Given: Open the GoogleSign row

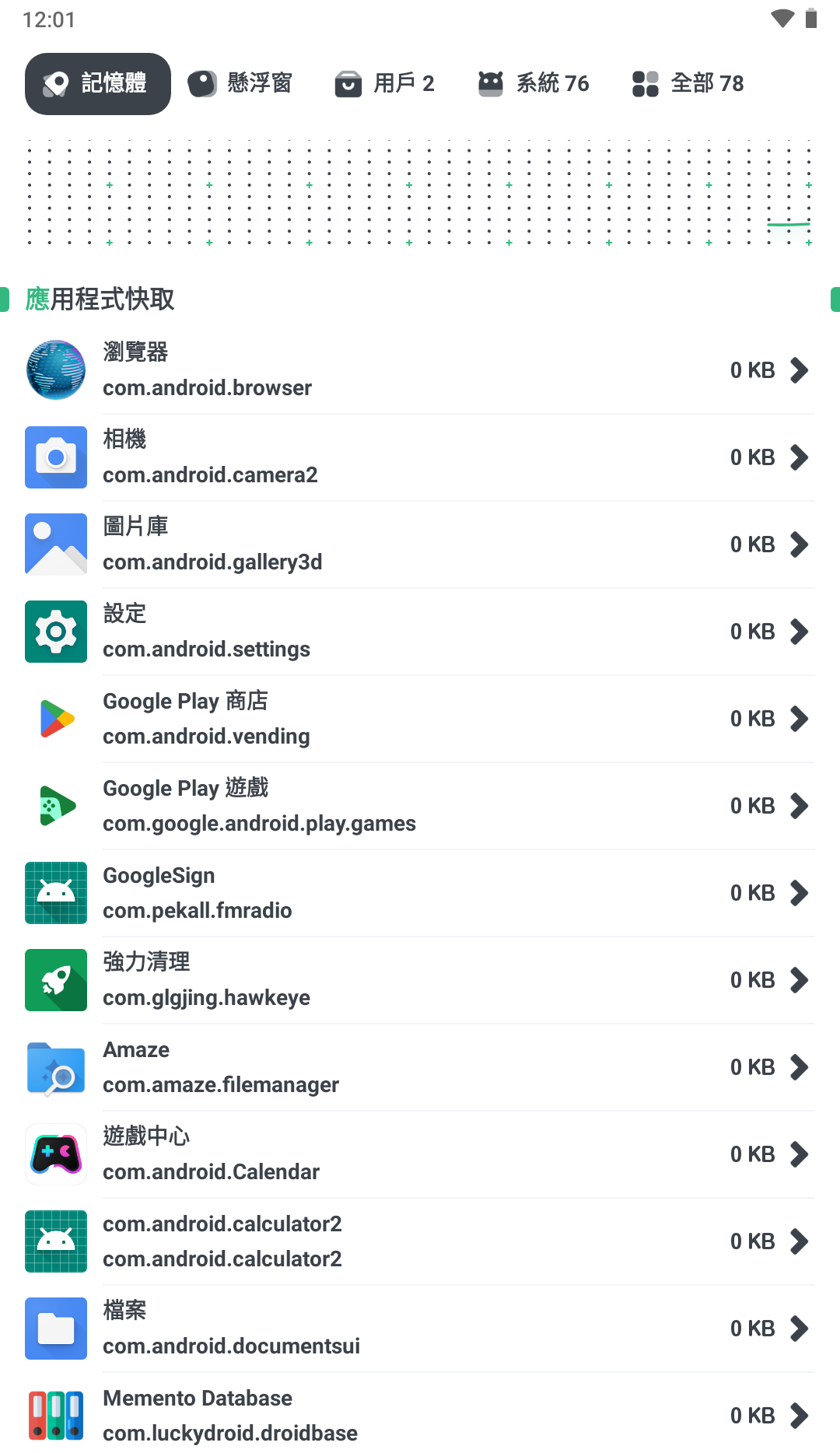Looking at the screenshot, I should tap(420, 893).
